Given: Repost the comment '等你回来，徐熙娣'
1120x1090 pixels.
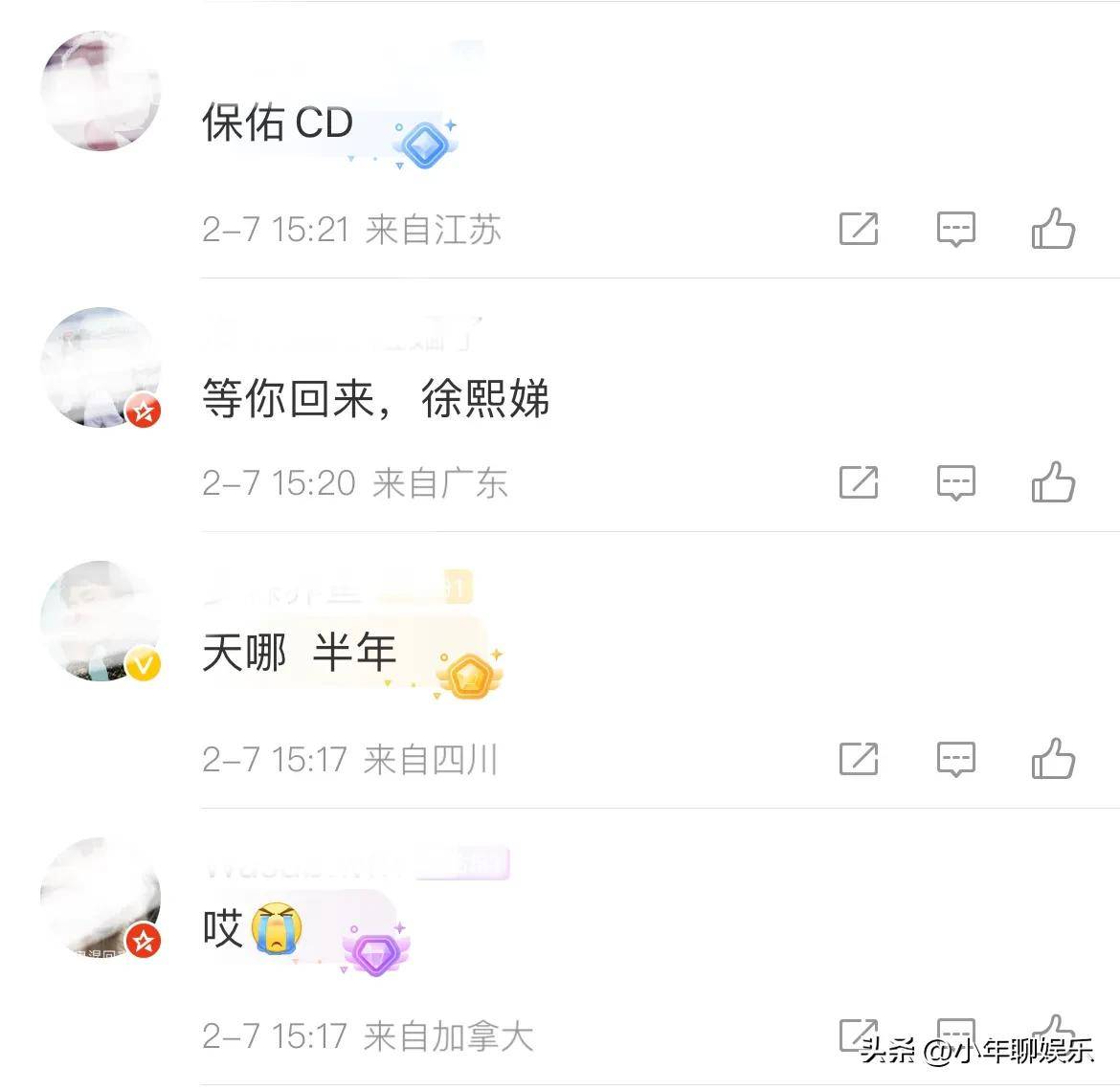Looking at the screenshot, I should click(859, 482).
